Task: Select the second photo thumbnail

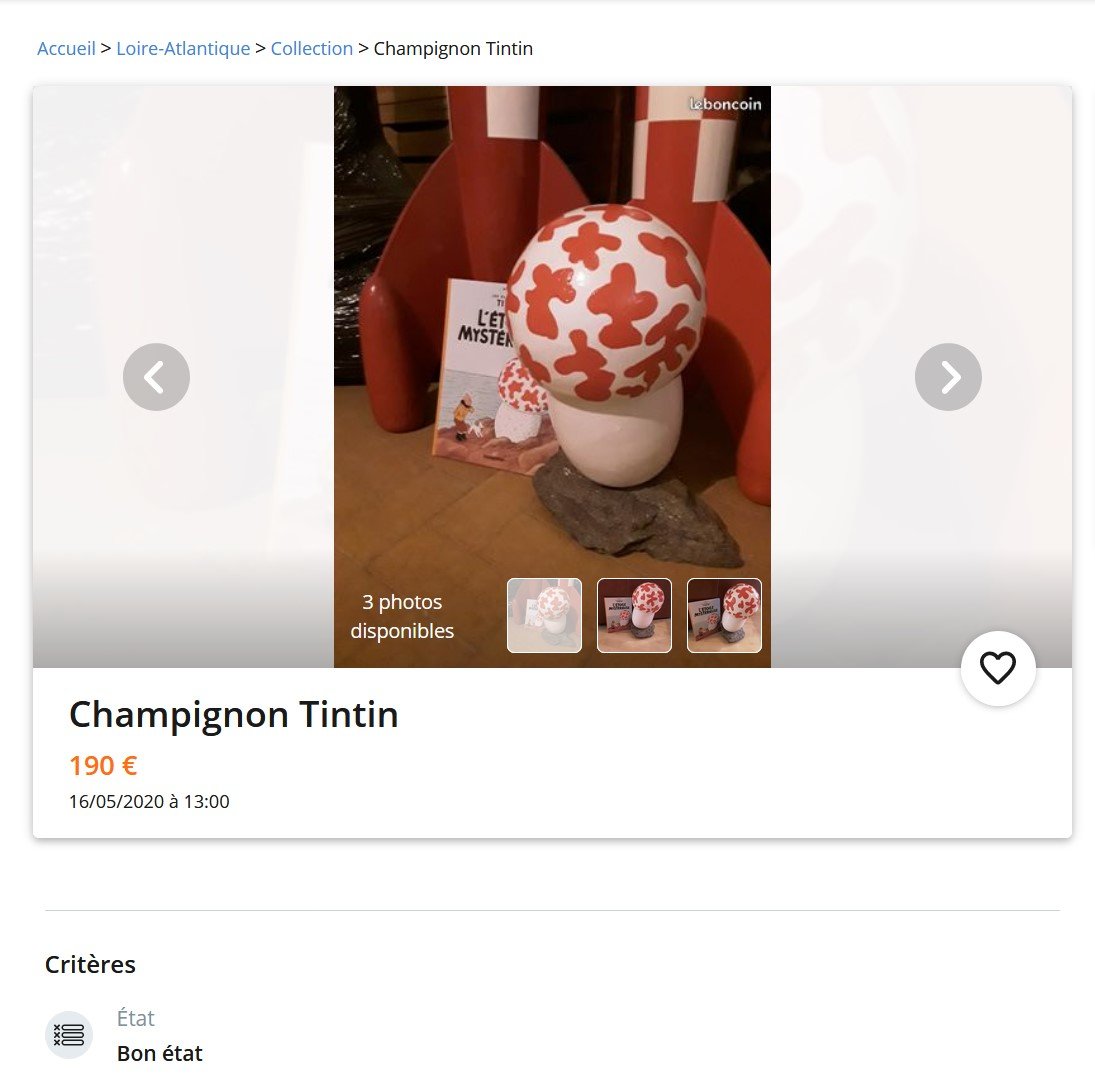Action: [634, 615]
